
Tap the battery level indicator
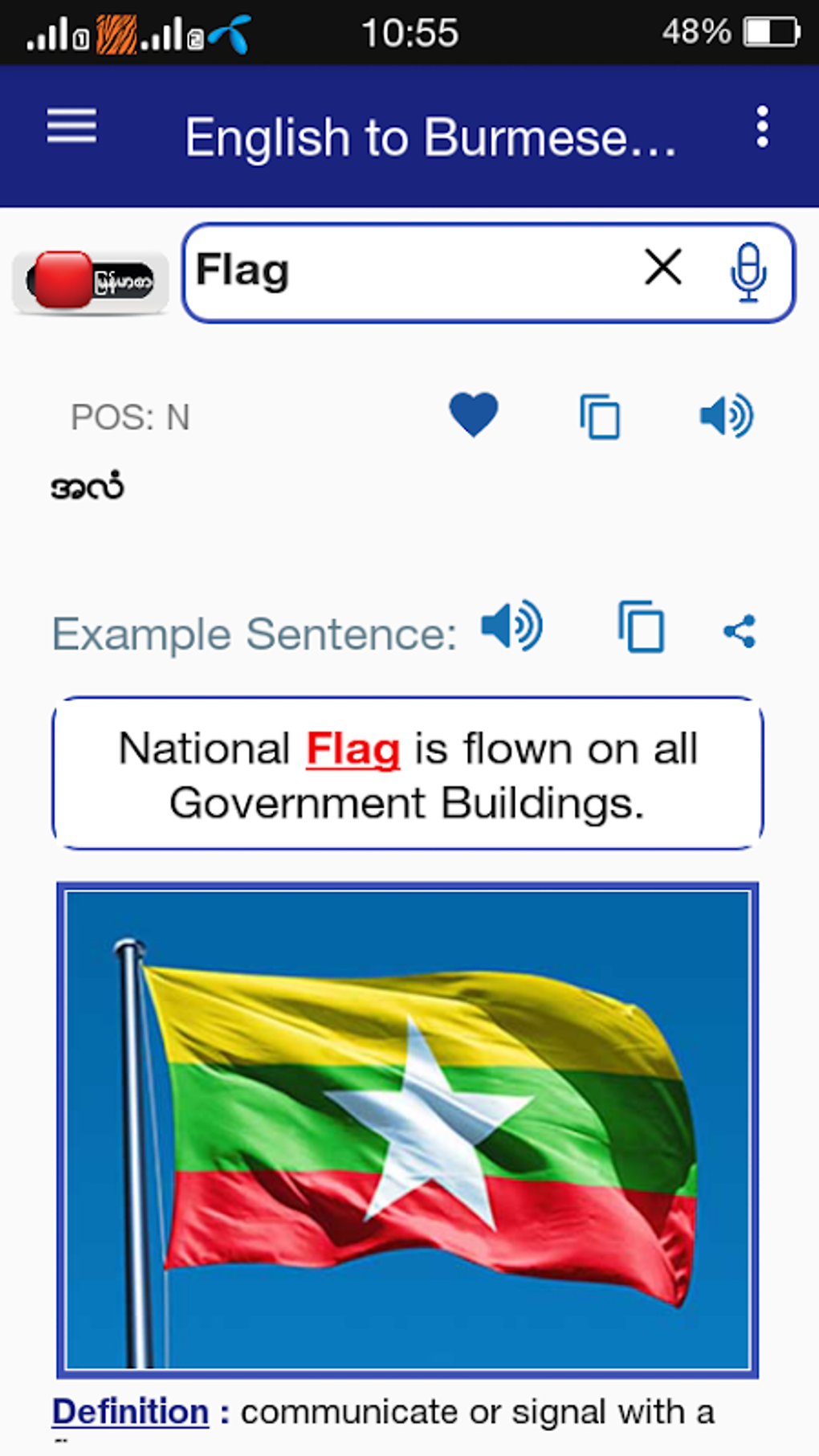coord(768,32)
